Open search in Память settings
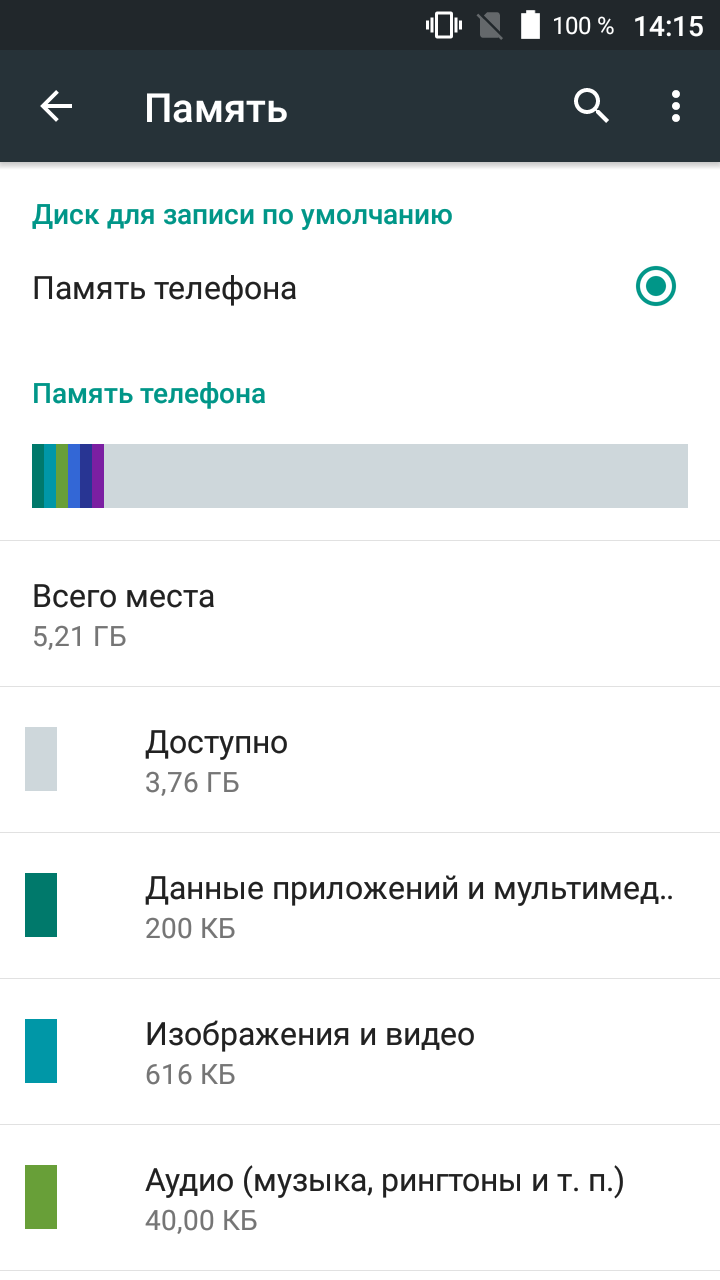720x1280 pixels. coord(591,106)
